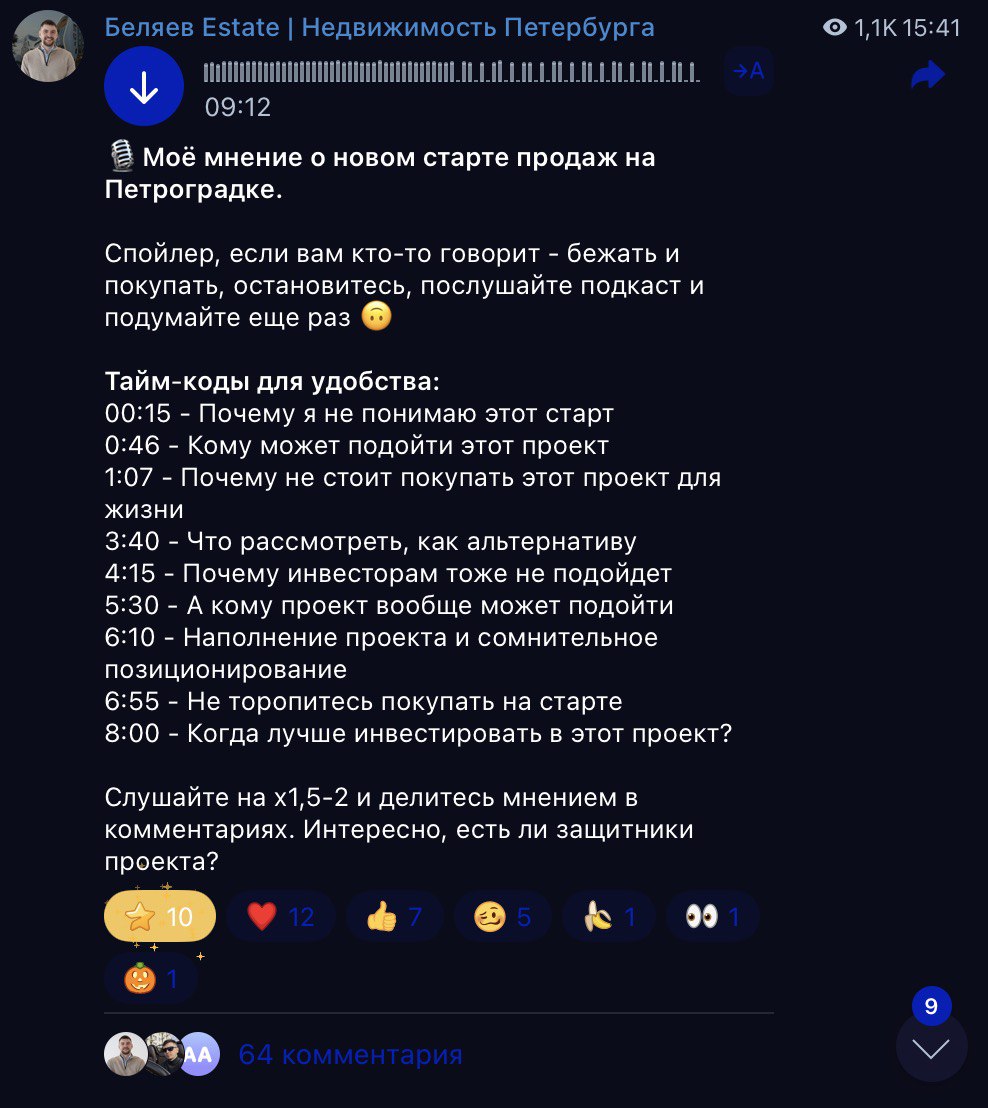Image resolution: width=988 pixels, height=1108 pixels.
Task: React with the pumpkin emoji
Action: click(x=151, y=978)
